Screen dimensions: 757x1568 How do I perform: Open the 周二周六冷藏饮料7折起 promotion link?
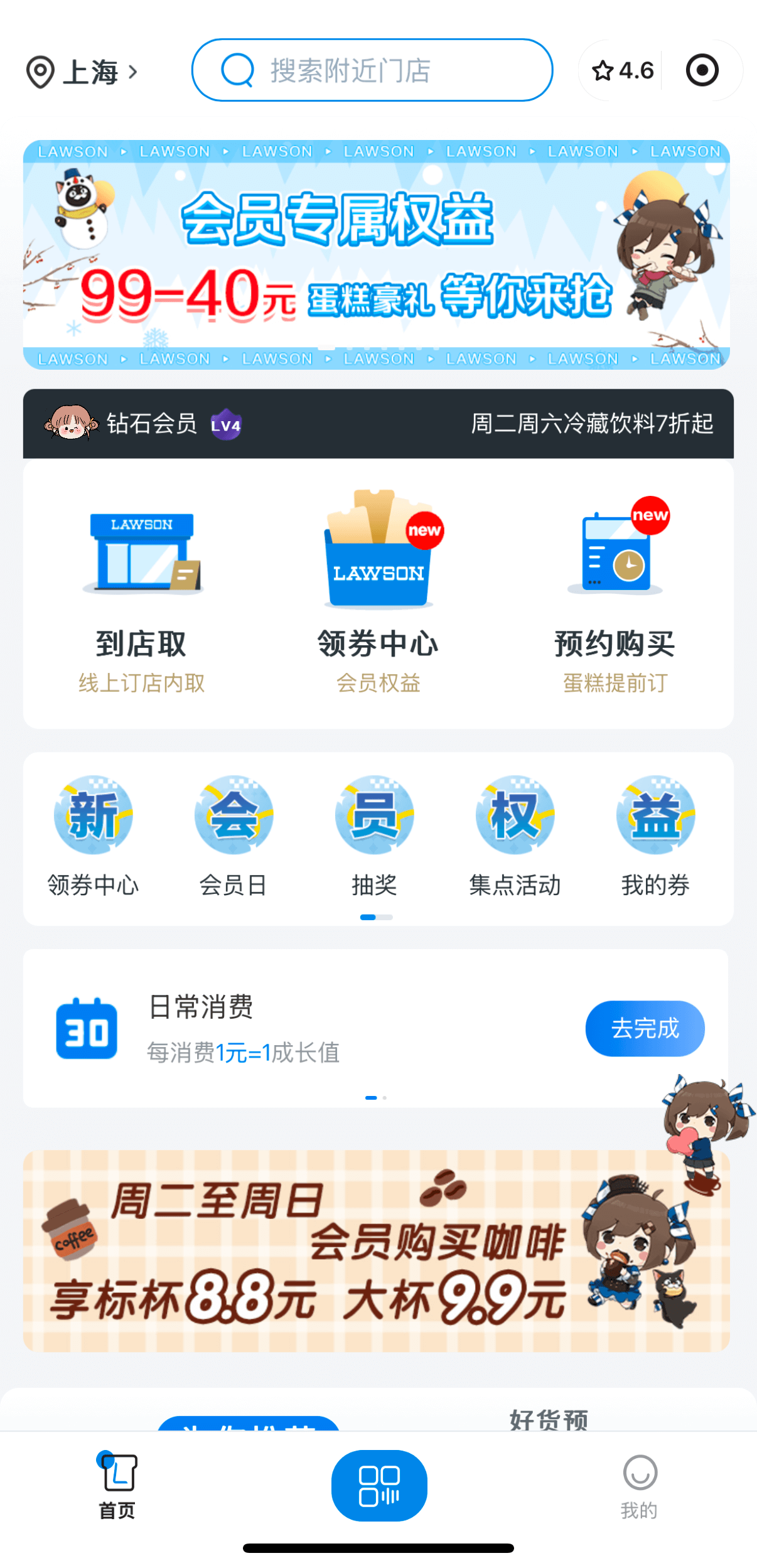pyautogui.click(x=592, y=425)
